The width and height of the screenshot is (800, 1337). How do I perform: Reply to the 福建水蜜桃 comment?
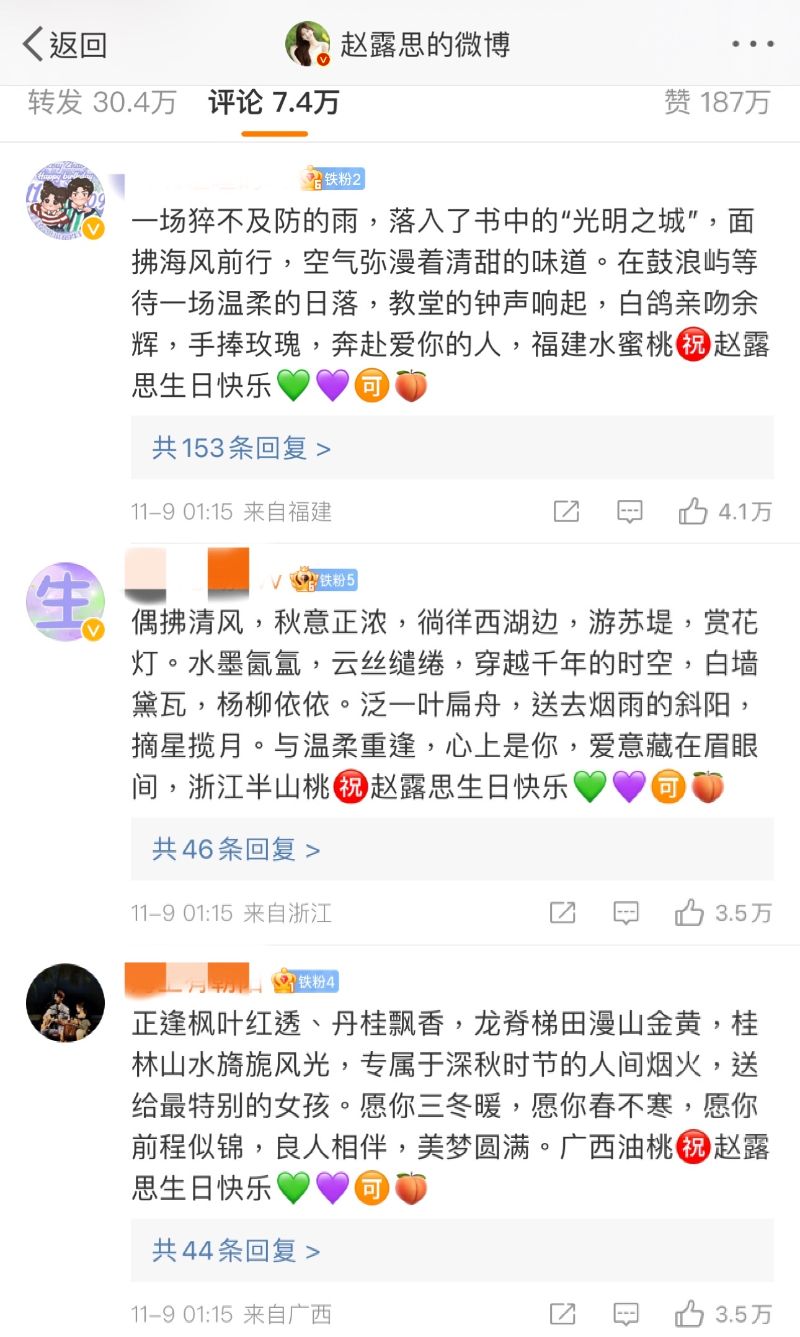[629, 512]
